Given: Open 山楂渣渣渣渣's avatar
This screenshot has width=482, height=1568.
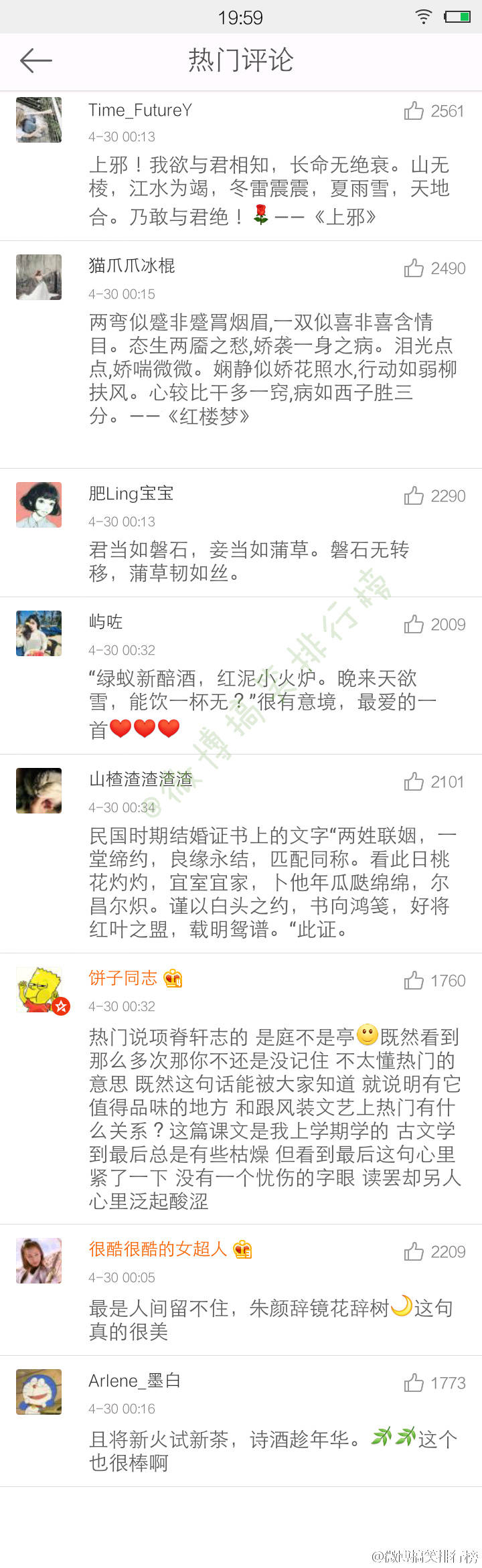Looking at the screenshot, I should 39,791.
